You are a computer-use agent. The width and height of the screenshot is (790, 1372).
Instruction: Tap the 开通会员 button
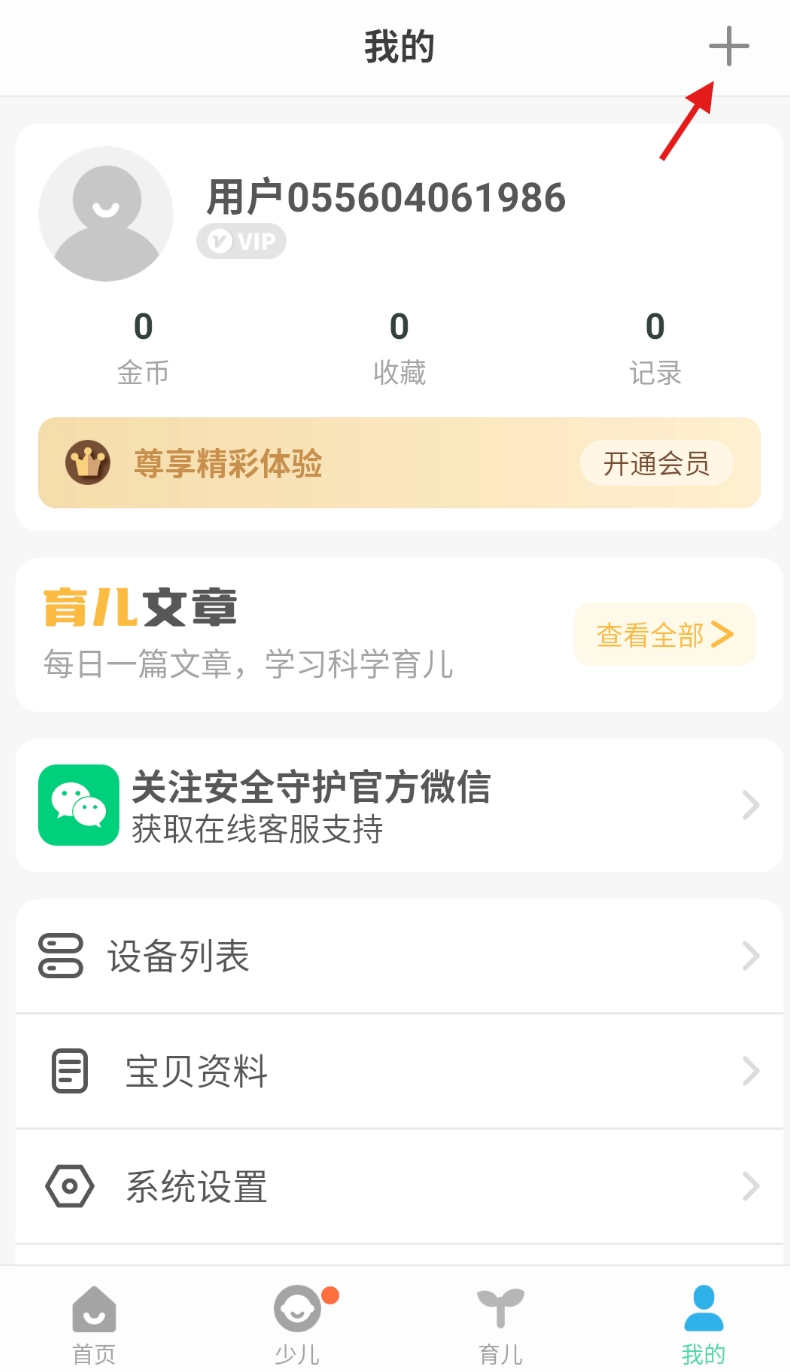656,464
